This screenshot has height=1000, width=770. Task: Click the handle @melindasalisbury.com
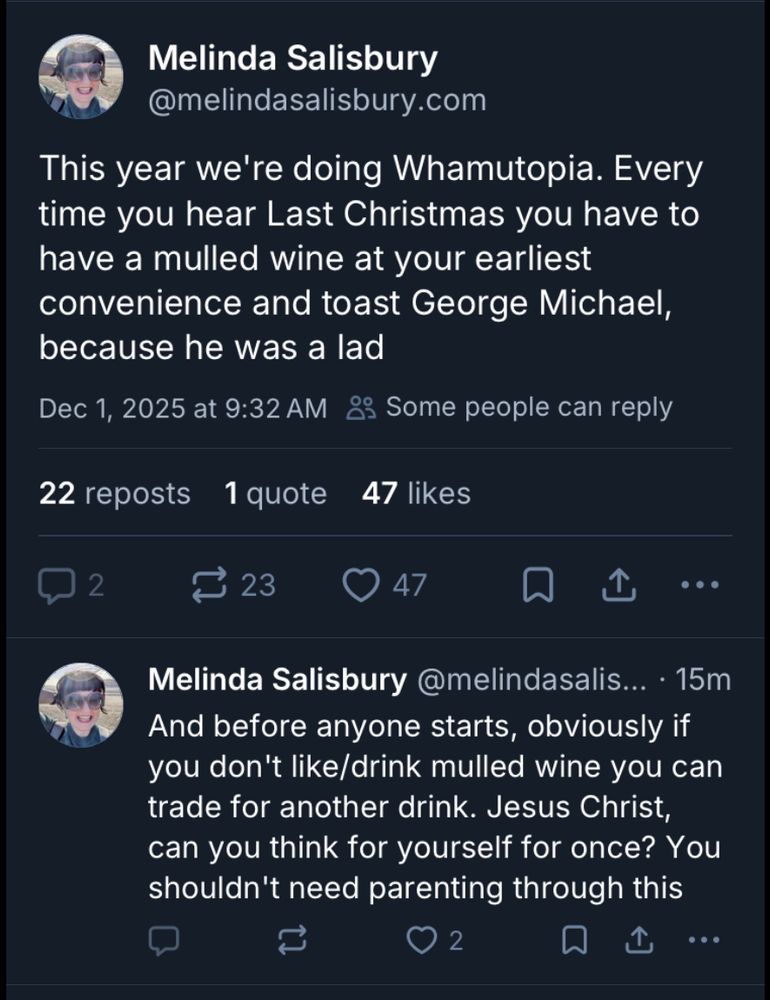(x=318, y=99)
